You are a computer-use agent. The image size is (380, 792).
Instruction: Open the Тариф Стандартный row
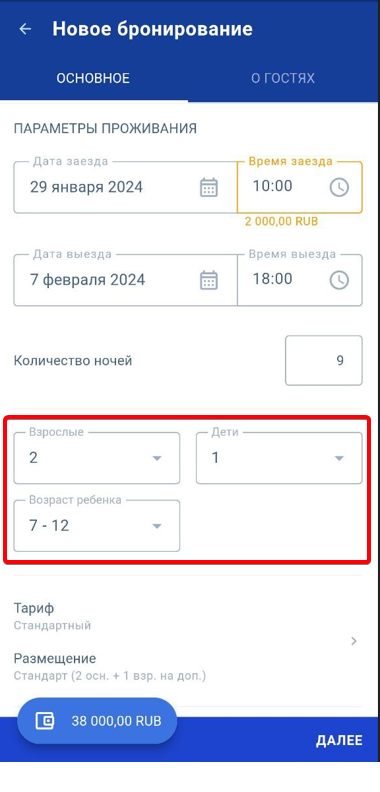coord(187,617)
